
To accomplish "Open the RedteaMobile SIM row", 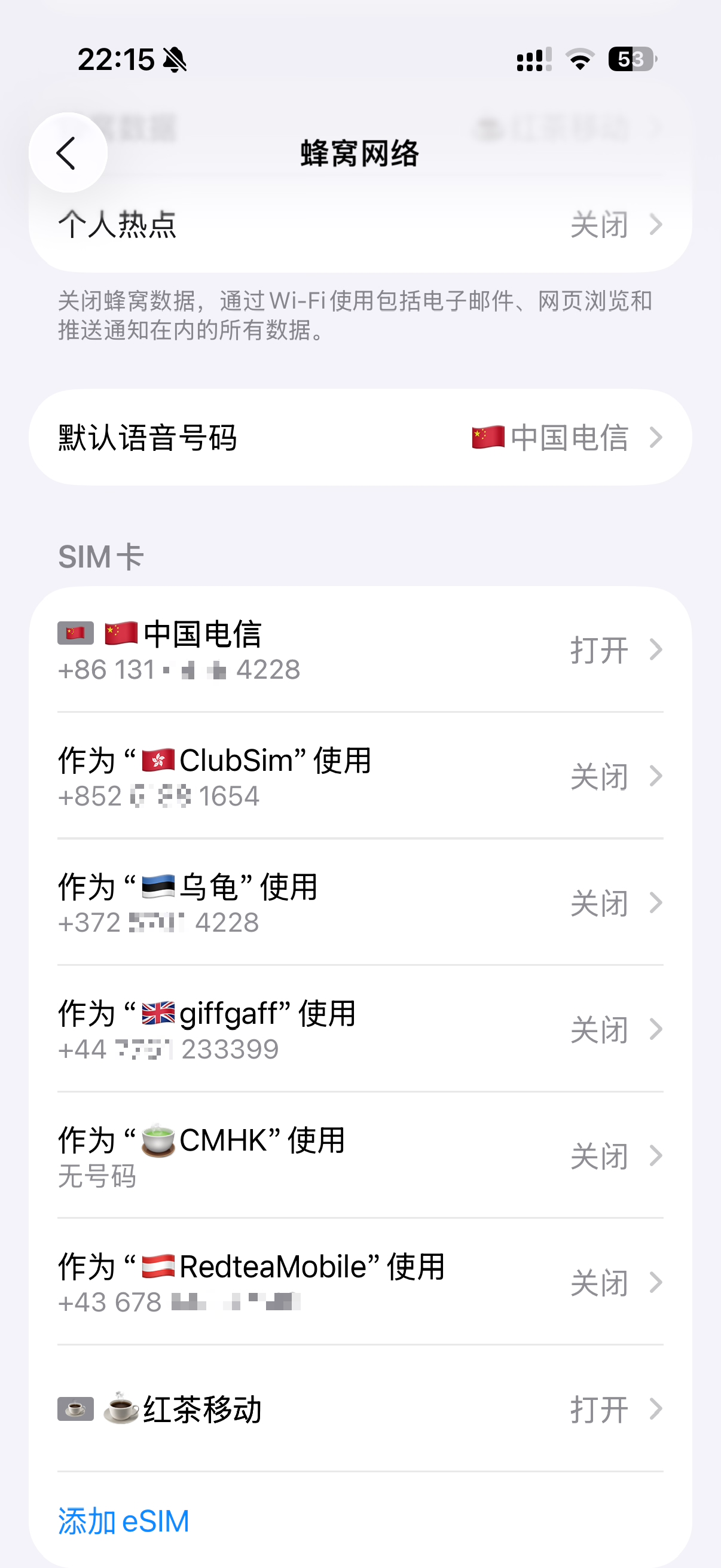I will click(360, 1283).
